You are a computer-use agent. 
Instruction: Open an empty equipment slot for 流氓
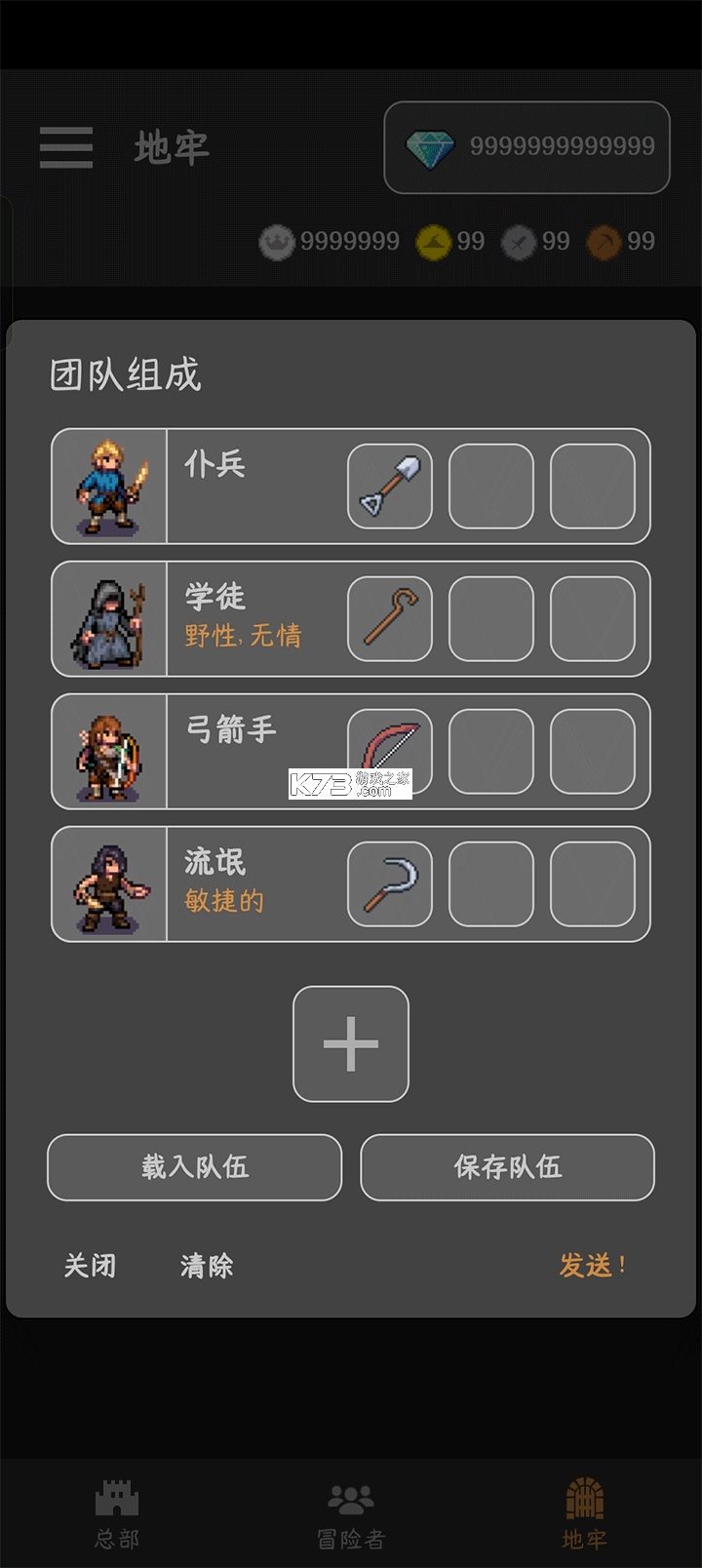[x=490, y=883]
